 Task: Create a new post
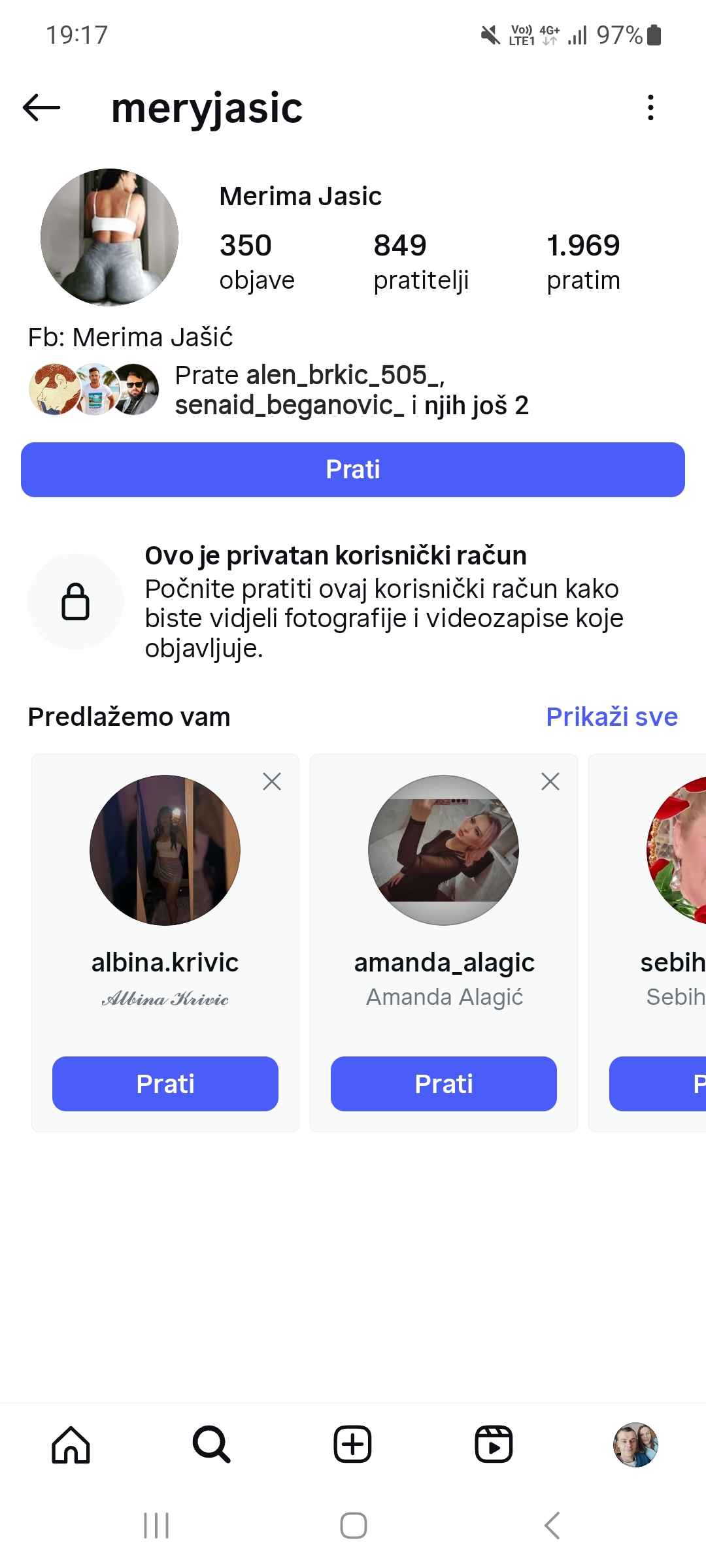(x=353, y=1445)
